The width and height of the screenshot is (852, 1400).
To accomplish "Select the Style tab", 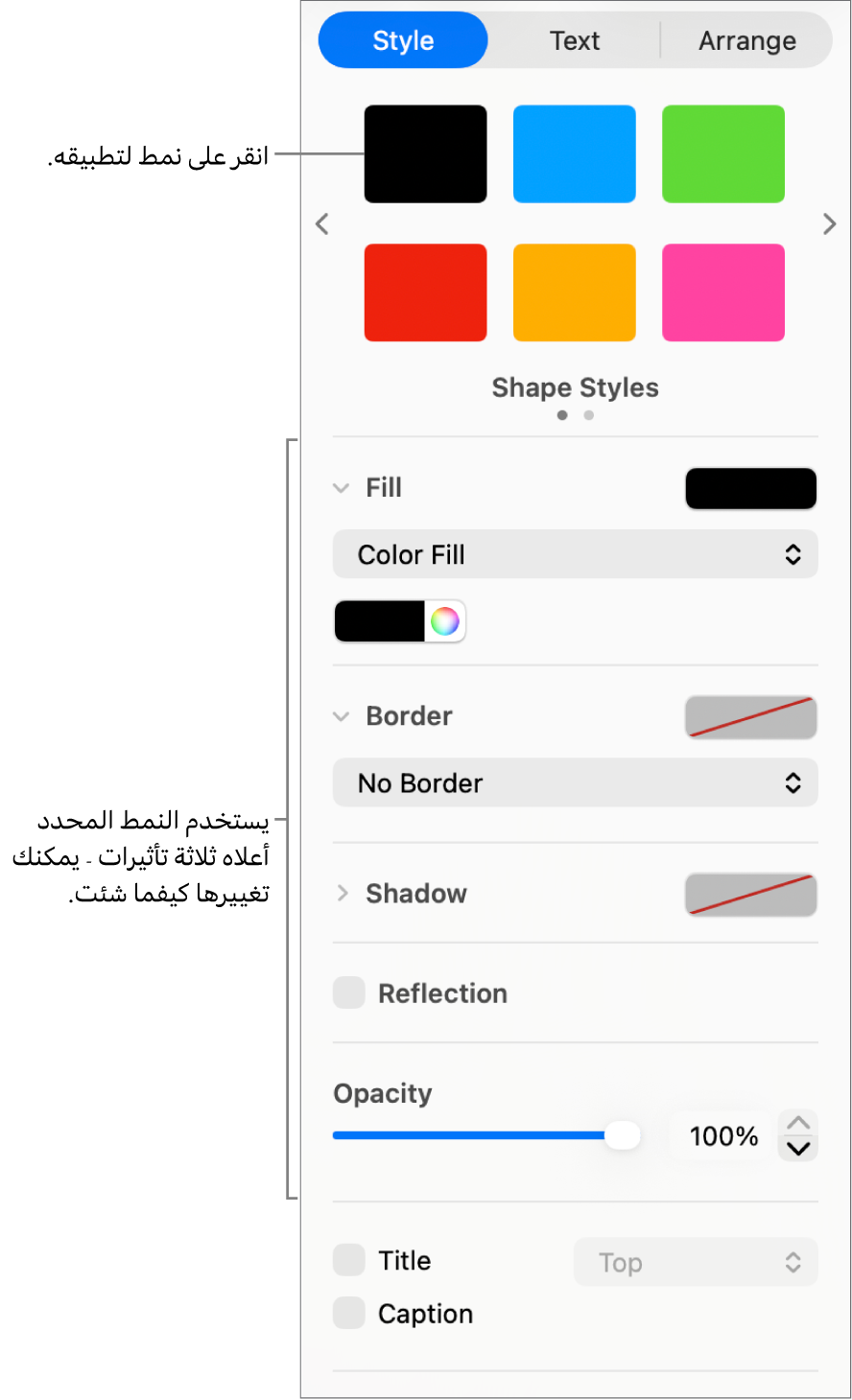I will [403, 41].
